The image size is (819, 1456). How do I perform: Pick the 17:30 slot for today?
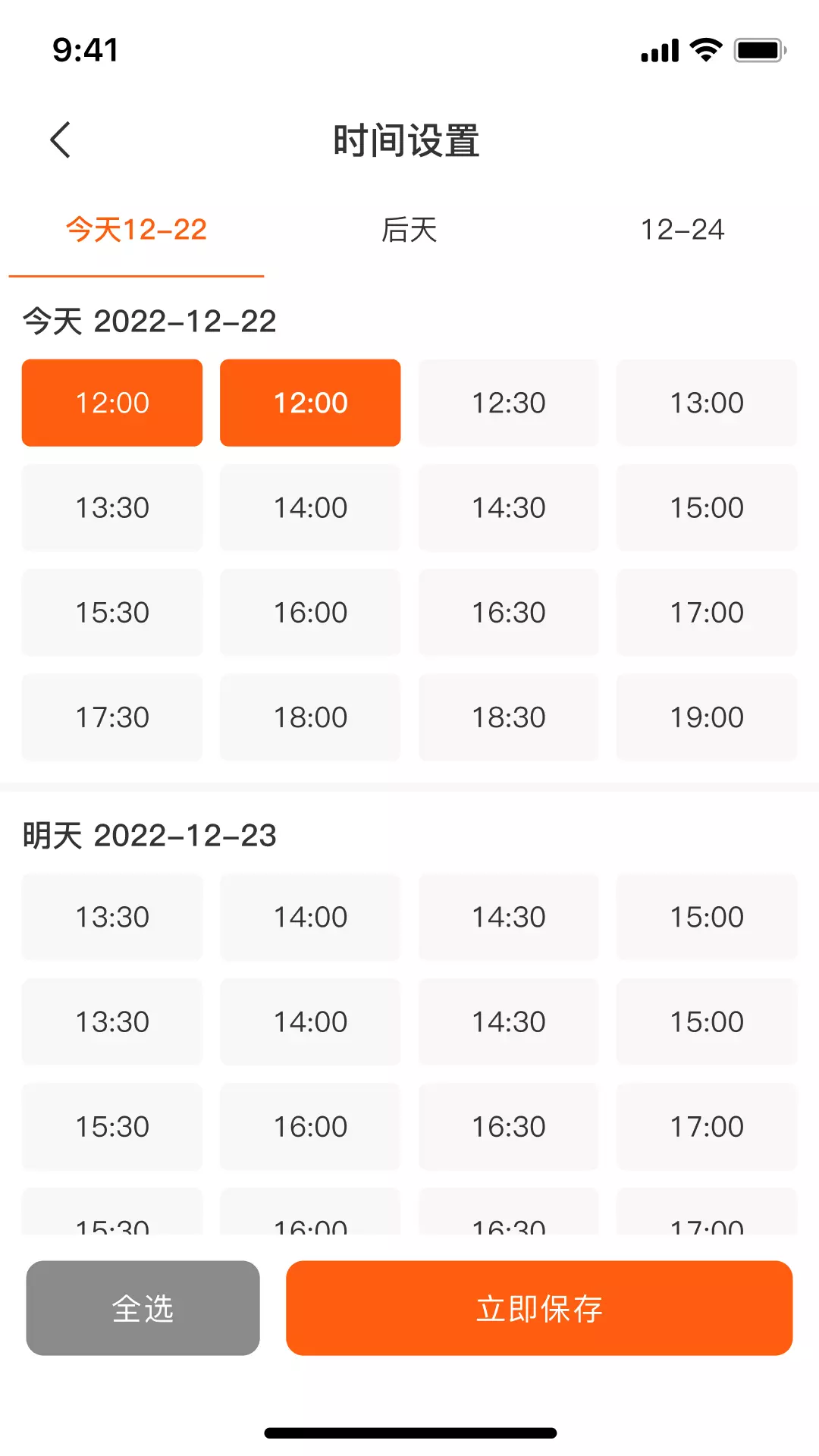[x=112, y=717]
